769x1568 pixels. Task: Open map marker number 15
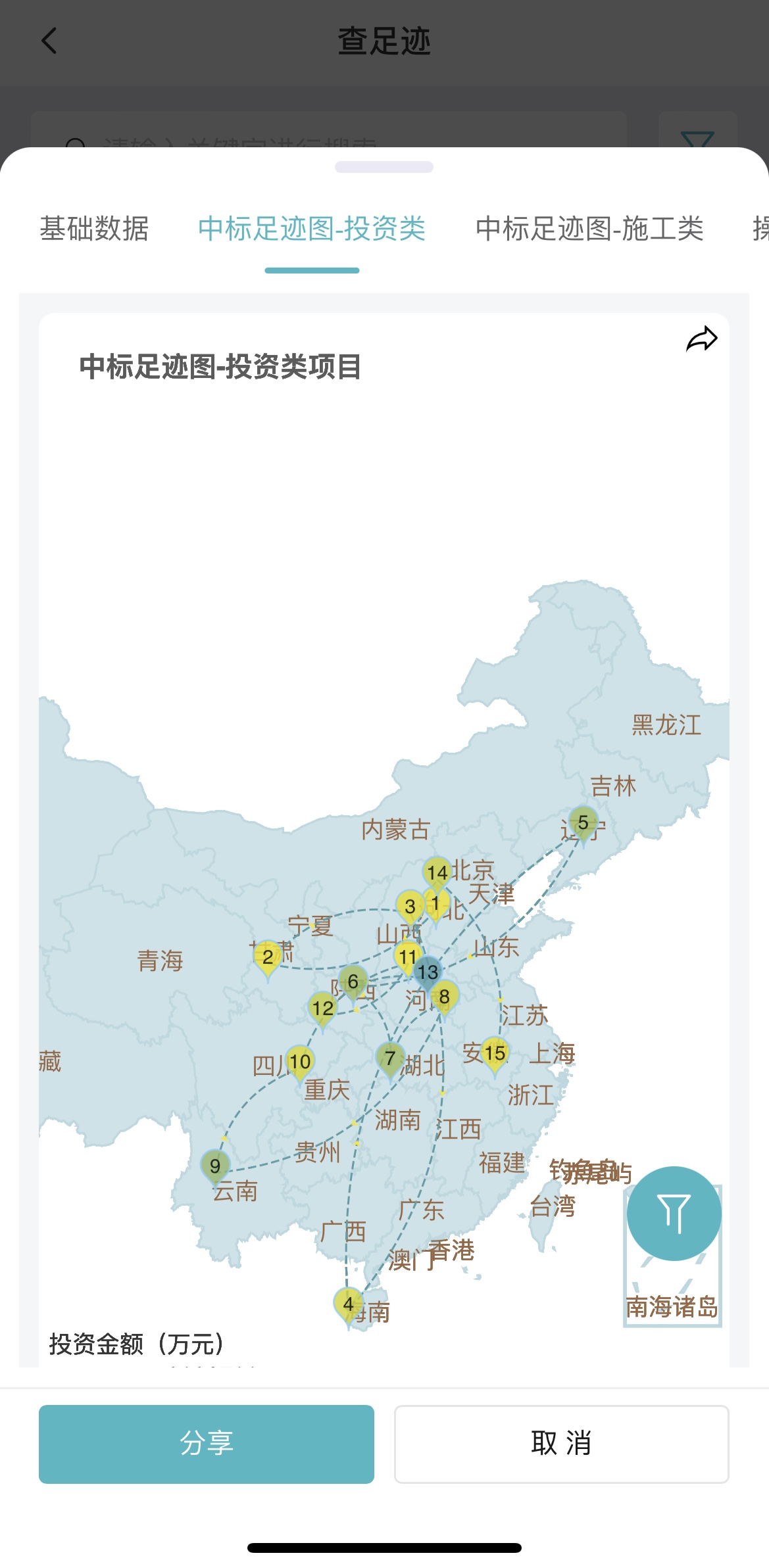click(x=495, y=1053)
